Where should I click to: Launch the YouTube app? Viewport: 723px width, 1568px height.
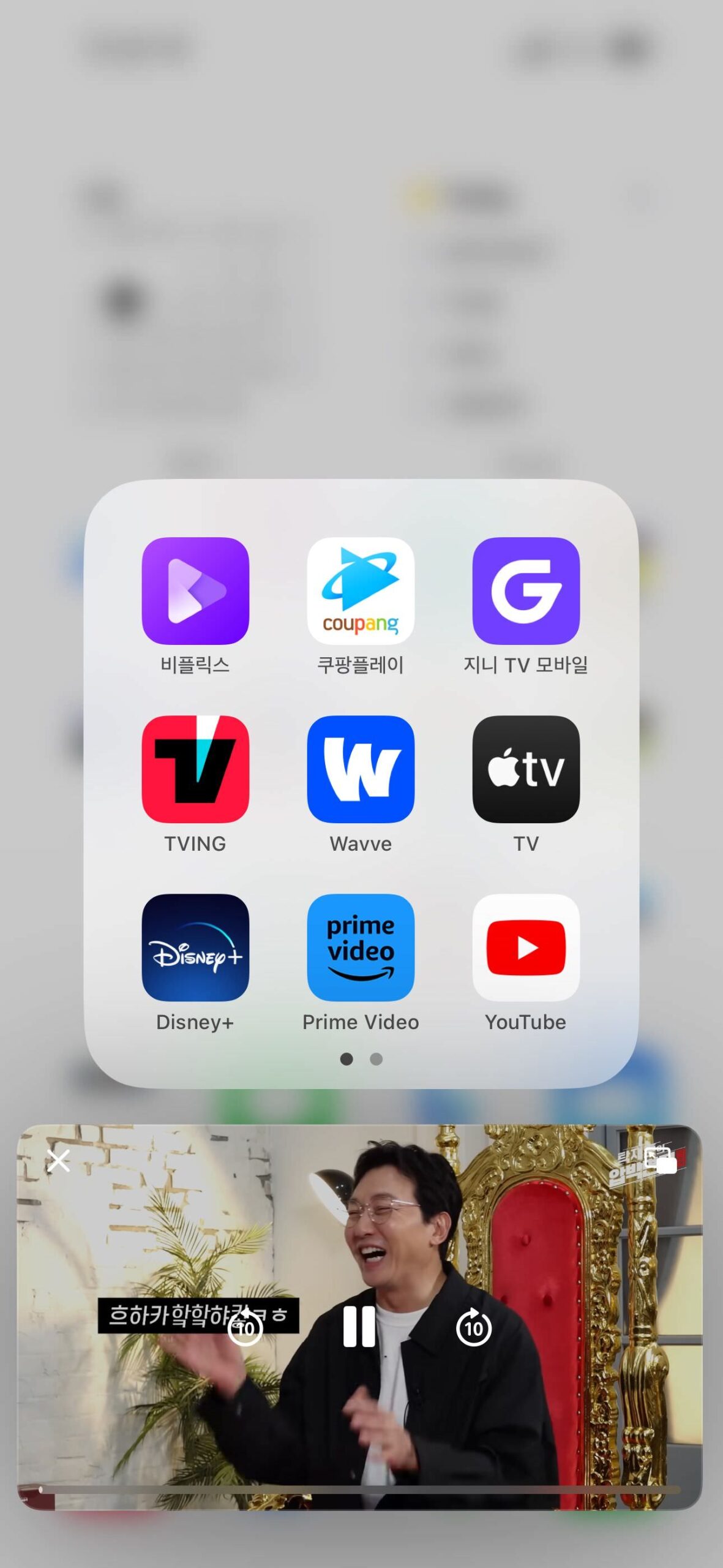(526, 947)
